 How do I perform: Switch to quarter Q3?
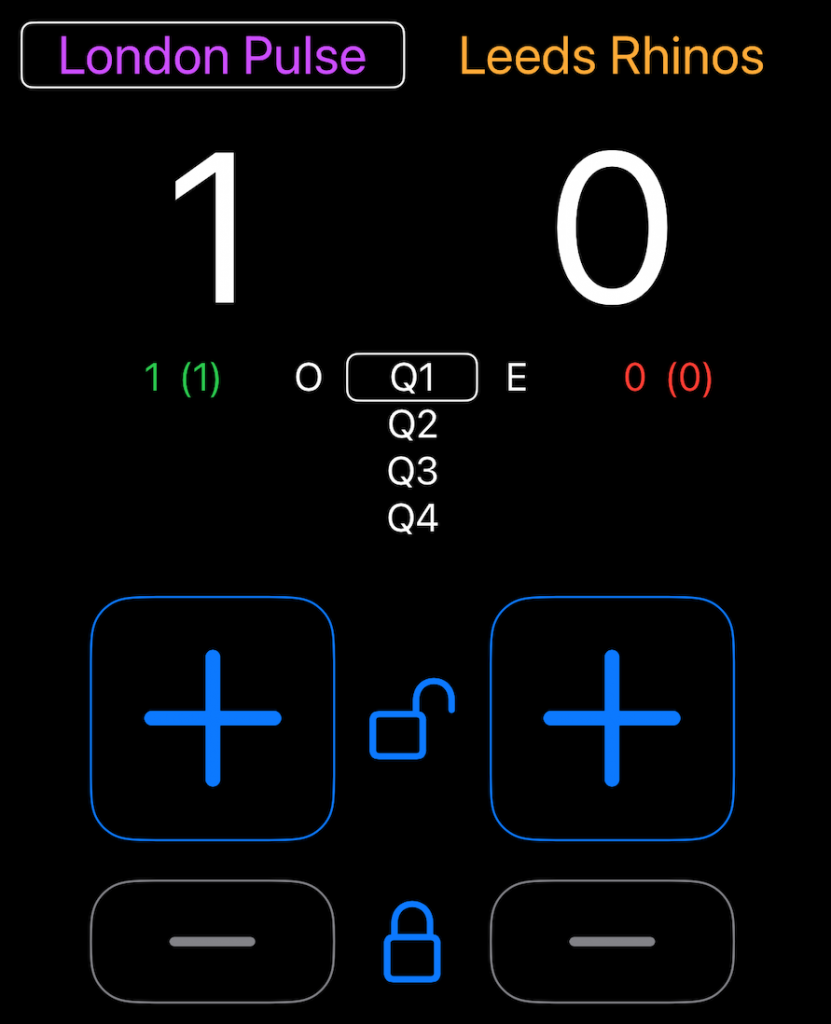point(413,471)
